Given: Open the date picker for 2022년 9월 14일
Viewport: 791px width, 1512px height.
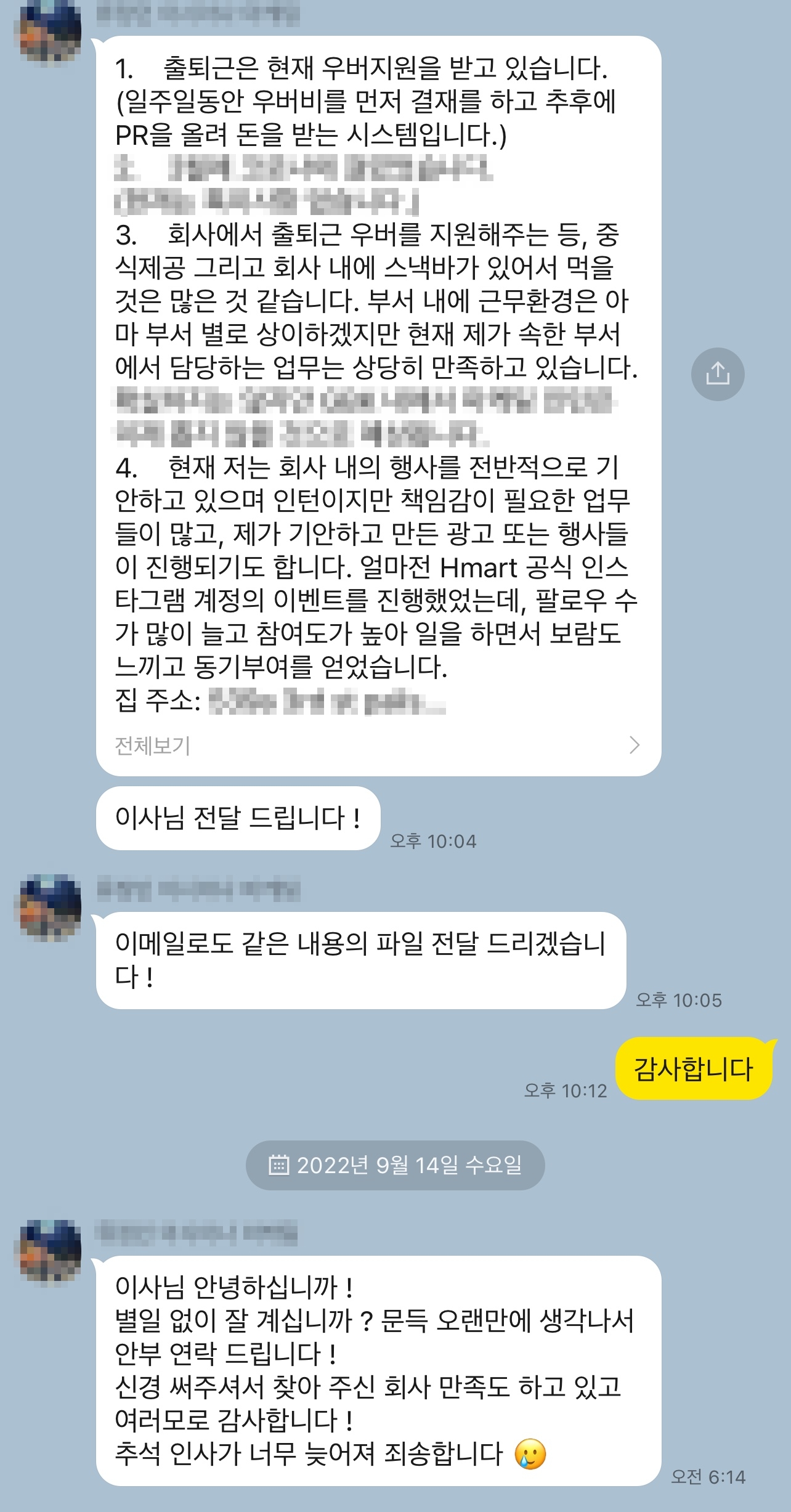Looking at the screenshot, I should [x=395, y=1164].
